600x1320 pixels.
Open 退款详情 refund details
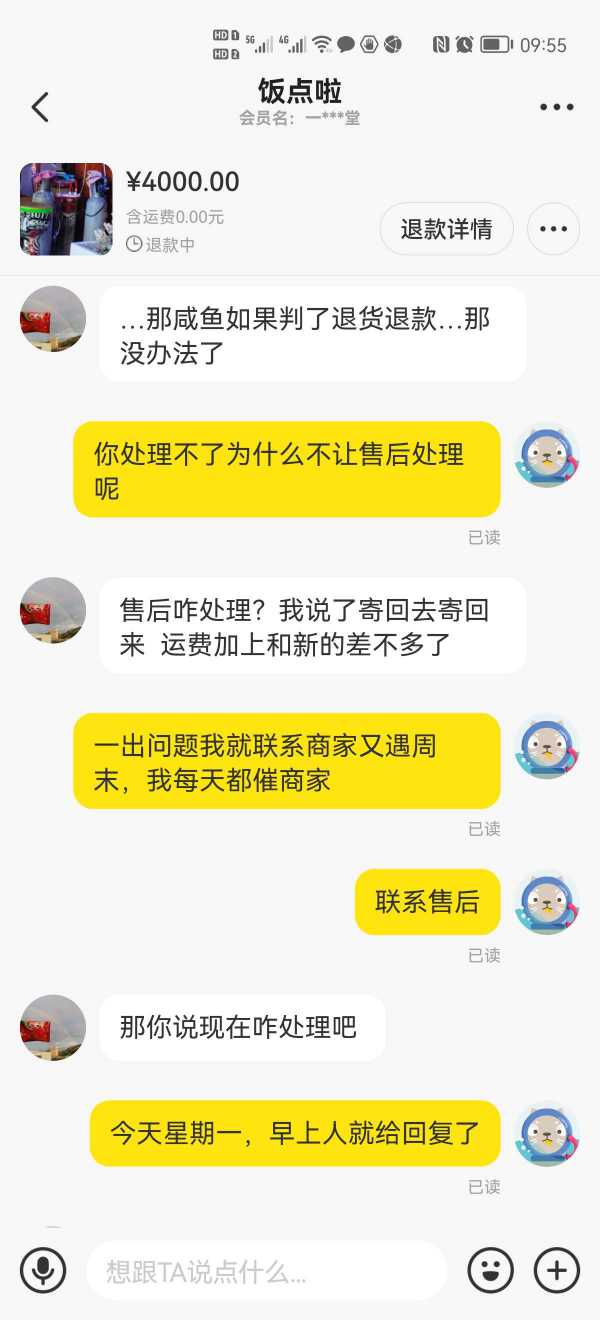click(x=446, y=229)
